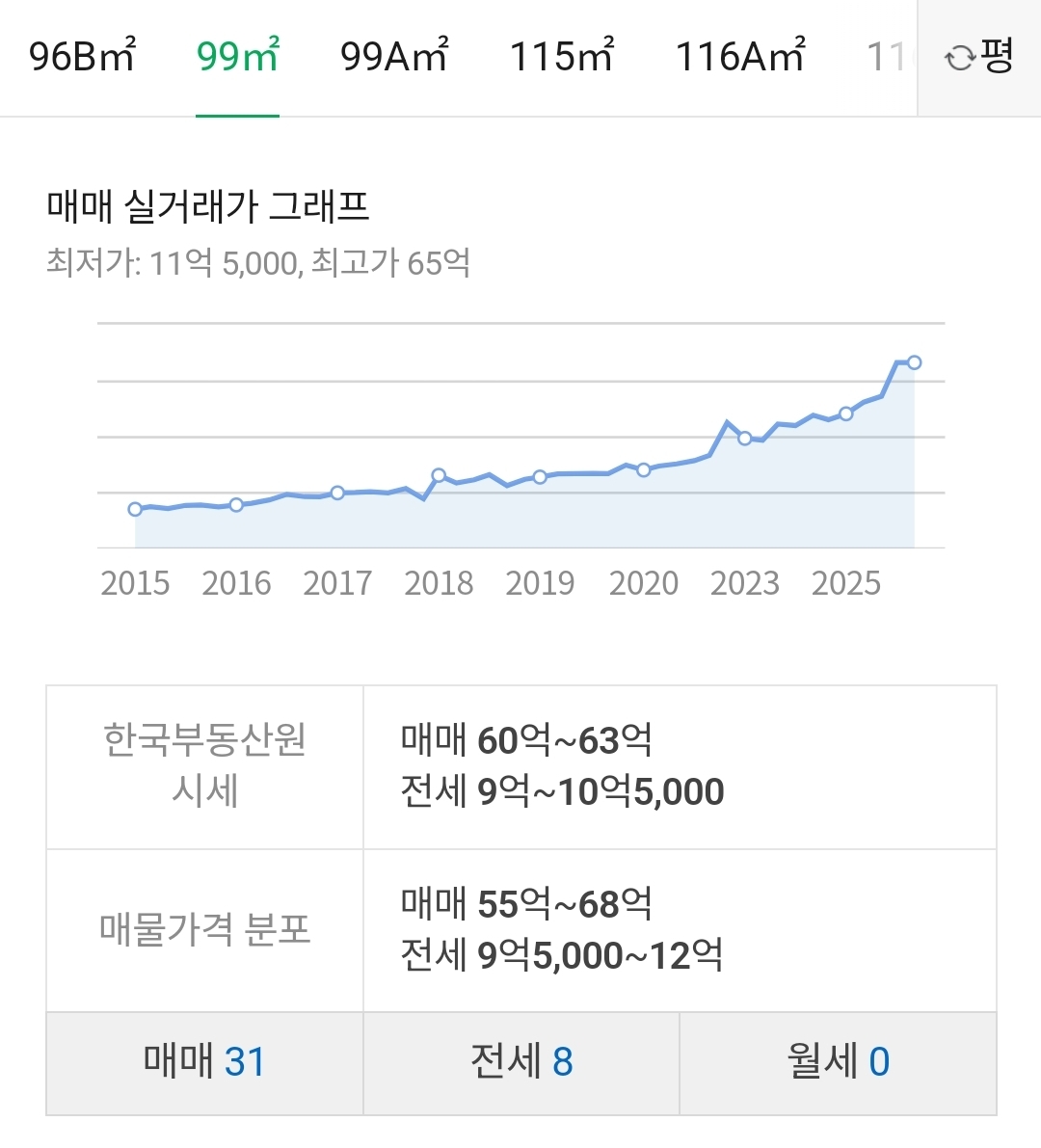This screenshot has width=1041, height=1148.
Task: Switch to the 96B㎡ area tab
Action: coord(83,57)
